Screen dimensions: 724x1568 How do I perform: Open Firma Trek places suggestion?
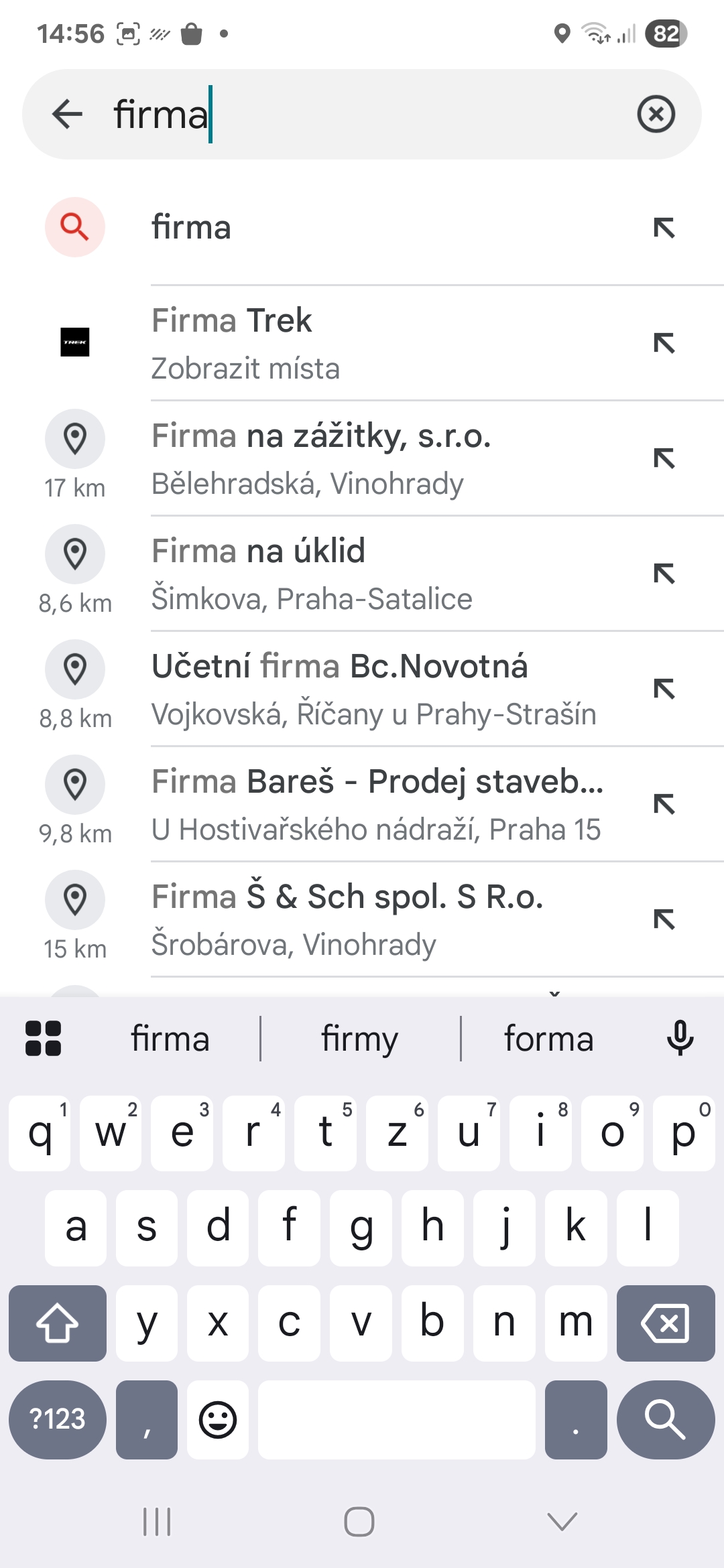(362, 343)
